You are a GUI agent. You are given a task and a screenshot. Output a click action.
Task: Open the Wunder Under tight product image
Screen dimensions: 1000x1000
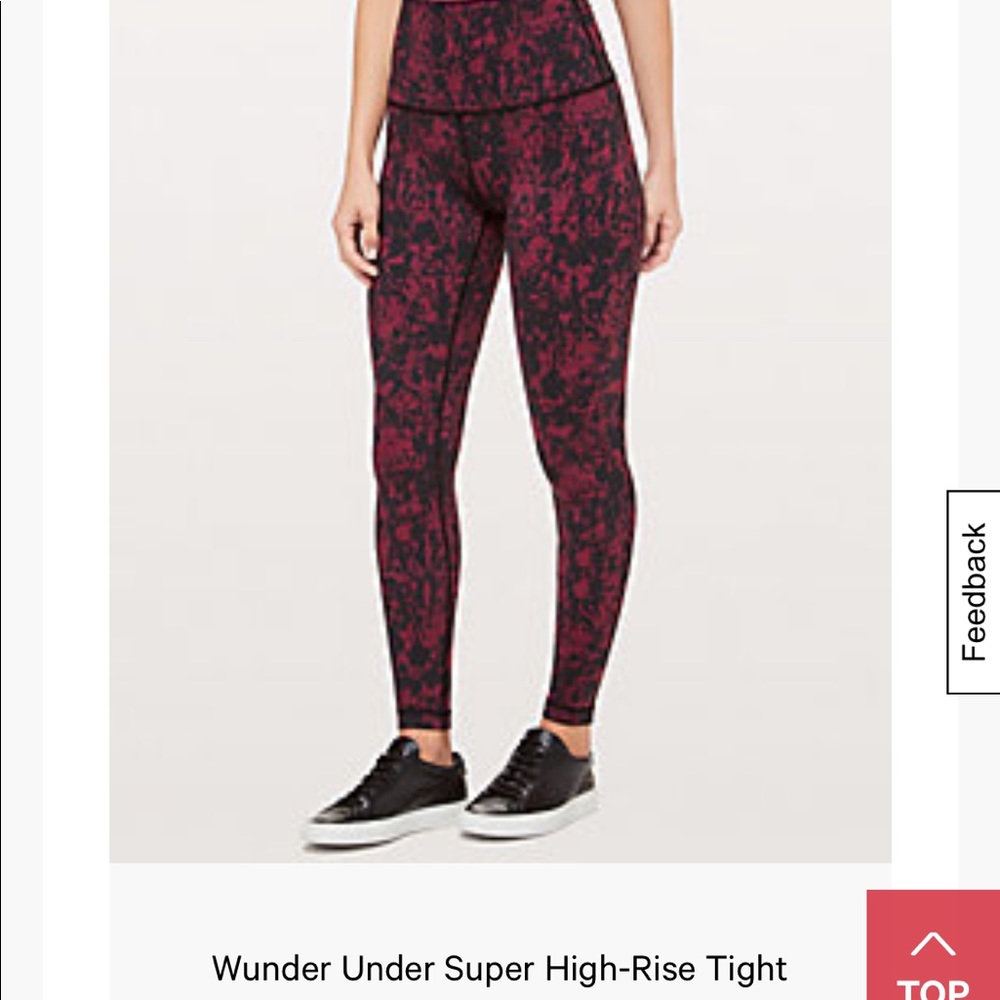point(500,430)
